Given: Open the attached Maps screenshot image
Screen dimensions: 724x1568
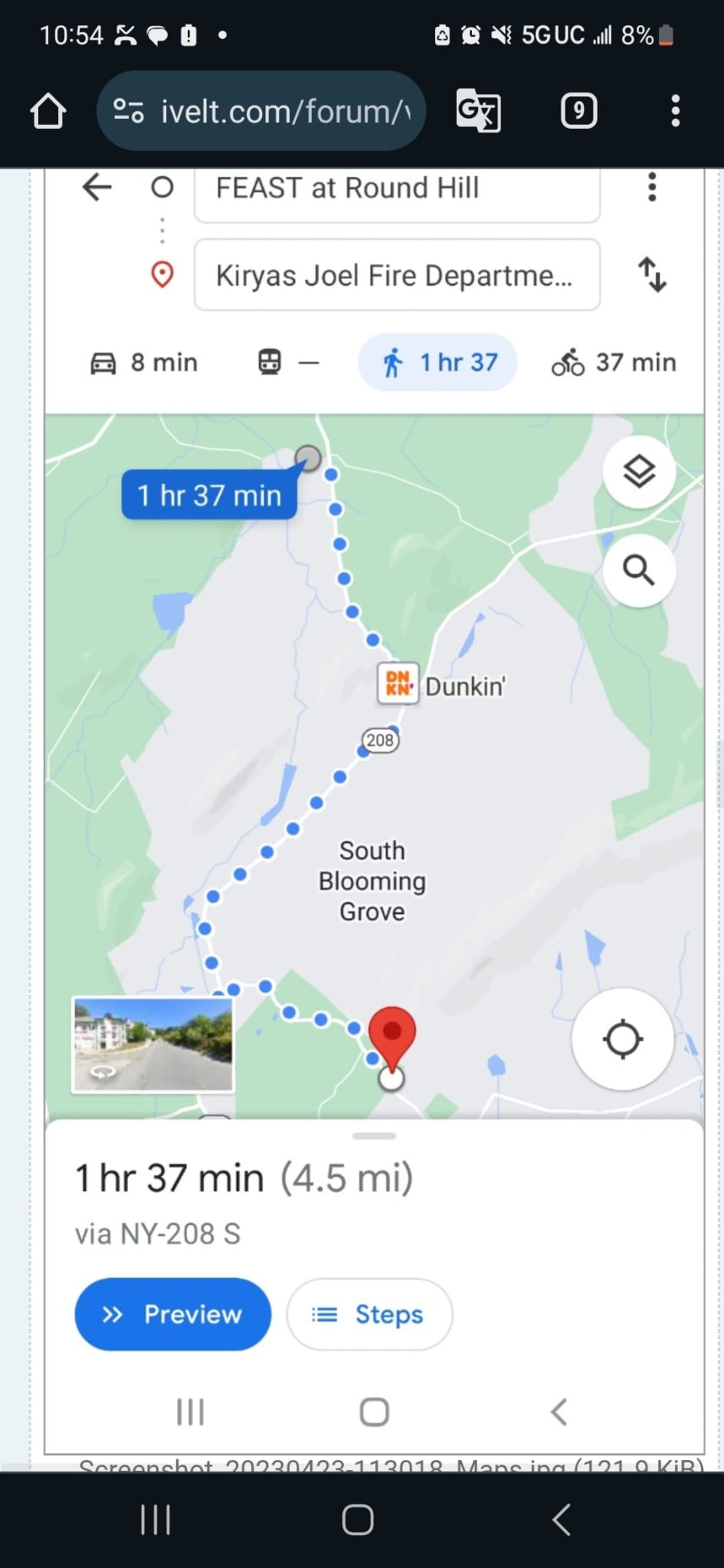Looking at the screenshot, I should click(374, 791).
